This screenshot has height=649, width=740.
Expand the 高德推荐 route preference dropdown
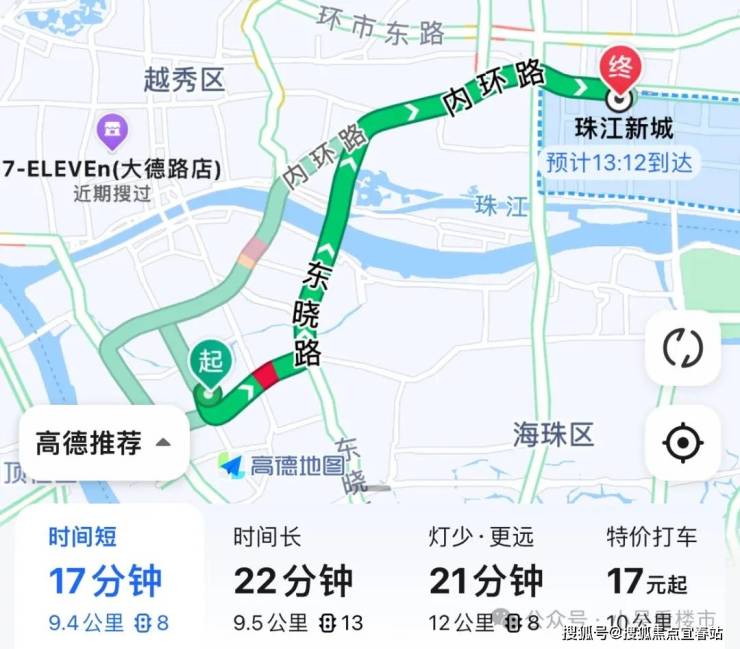pyautogui.click(x=103, y=442)
